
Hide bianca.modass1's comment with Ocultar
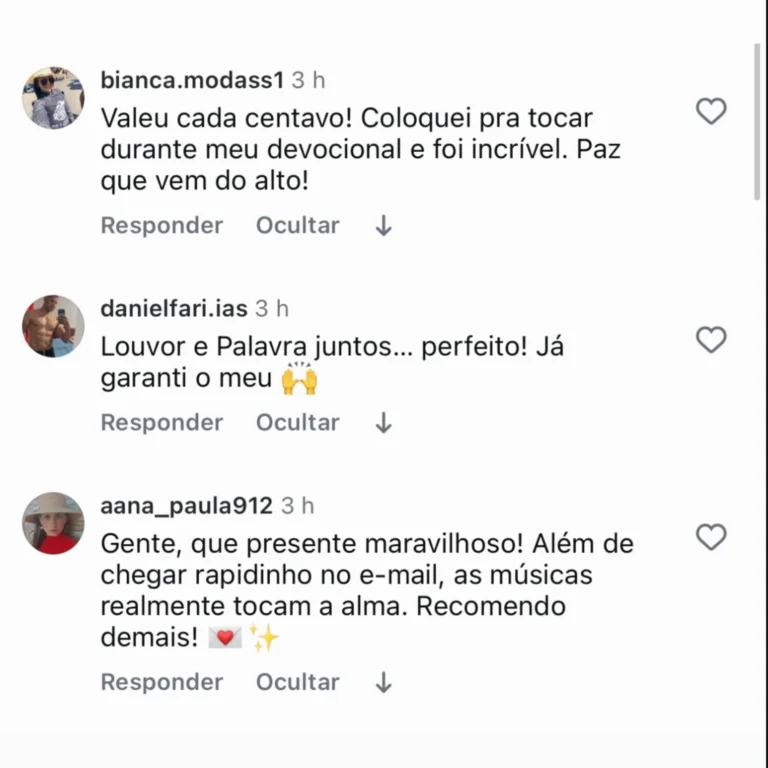298,225
